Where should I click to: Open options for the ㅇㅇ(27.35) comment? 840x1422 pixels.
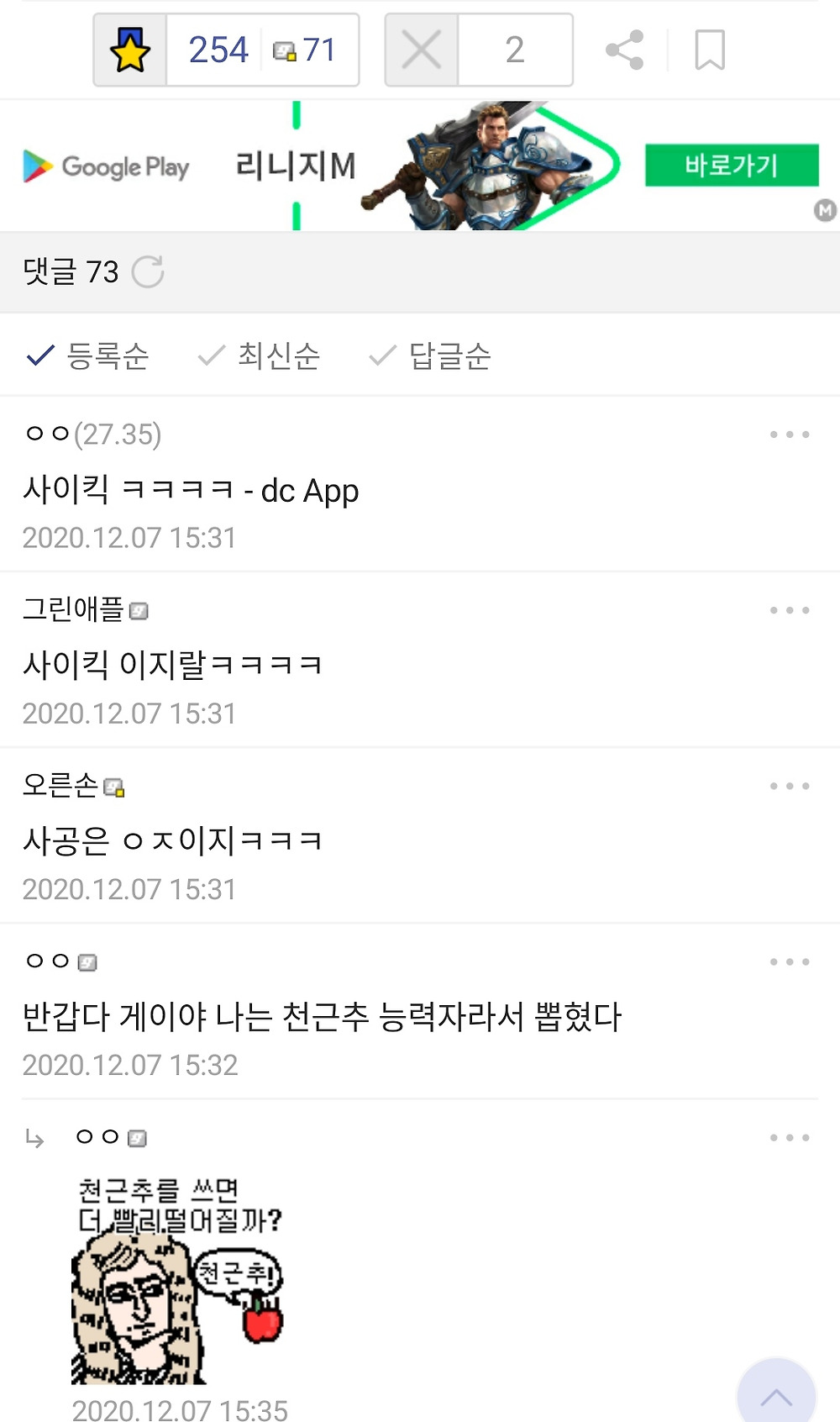[x=790, y=434]
